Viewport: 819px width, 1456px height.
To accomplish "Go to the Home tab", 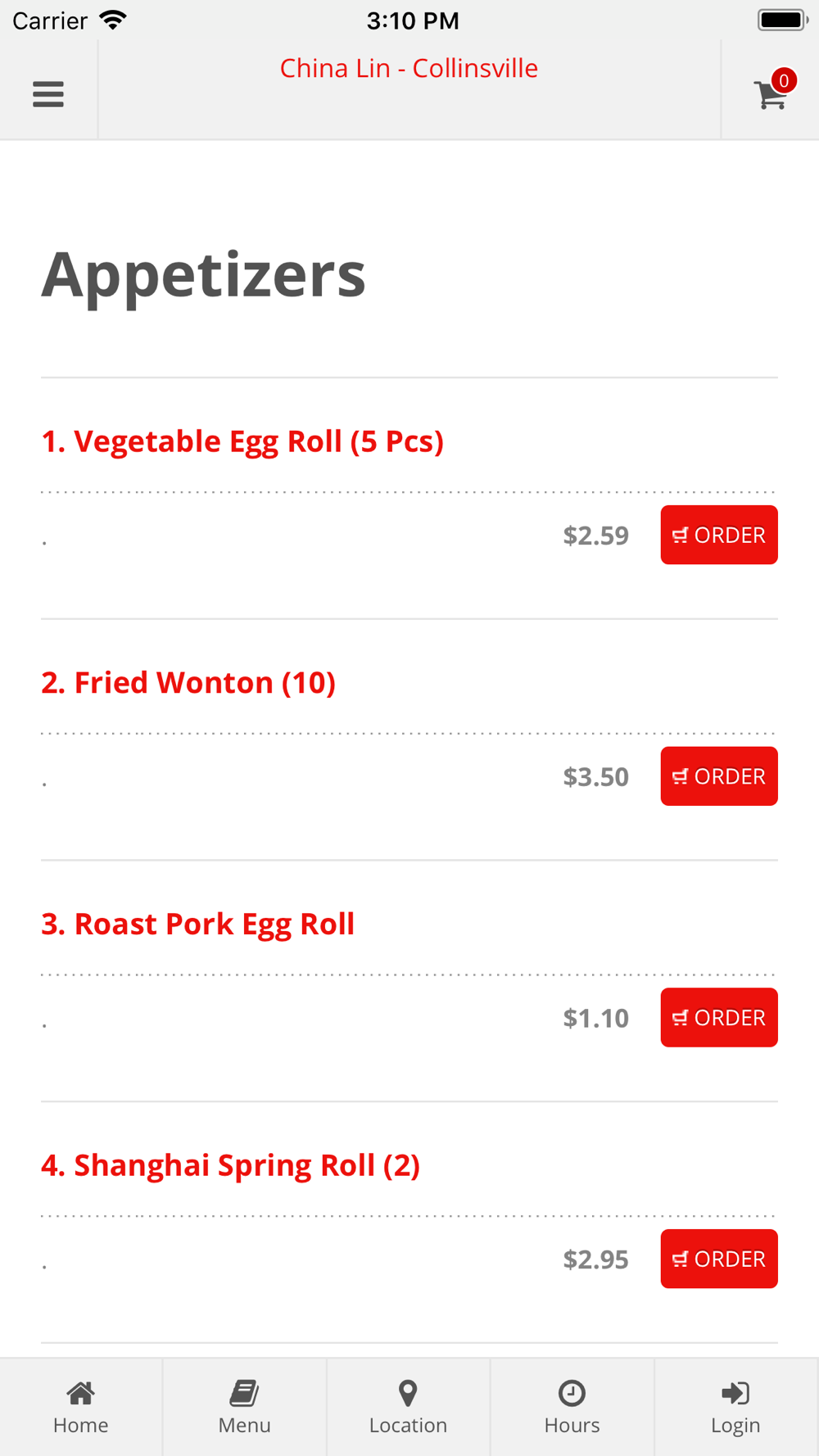I will point(81,1408).
